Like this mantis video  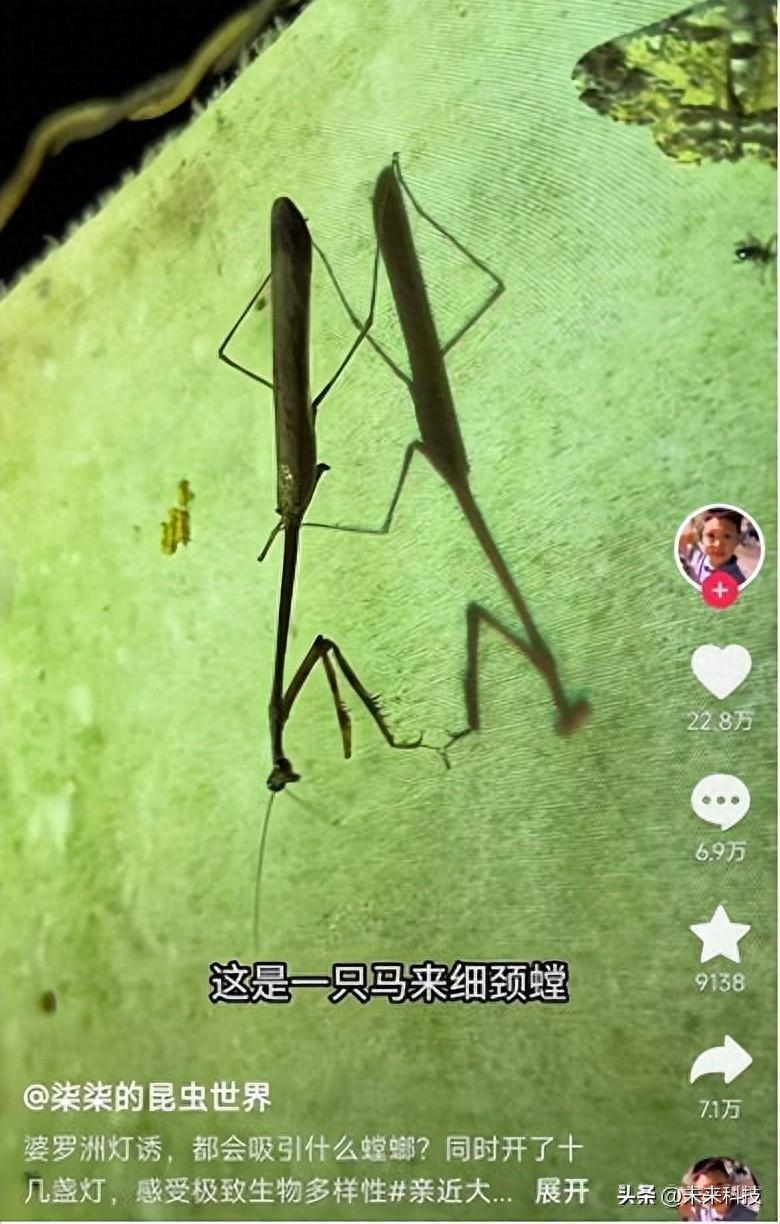pyautogui.click(x=721, y=671)
